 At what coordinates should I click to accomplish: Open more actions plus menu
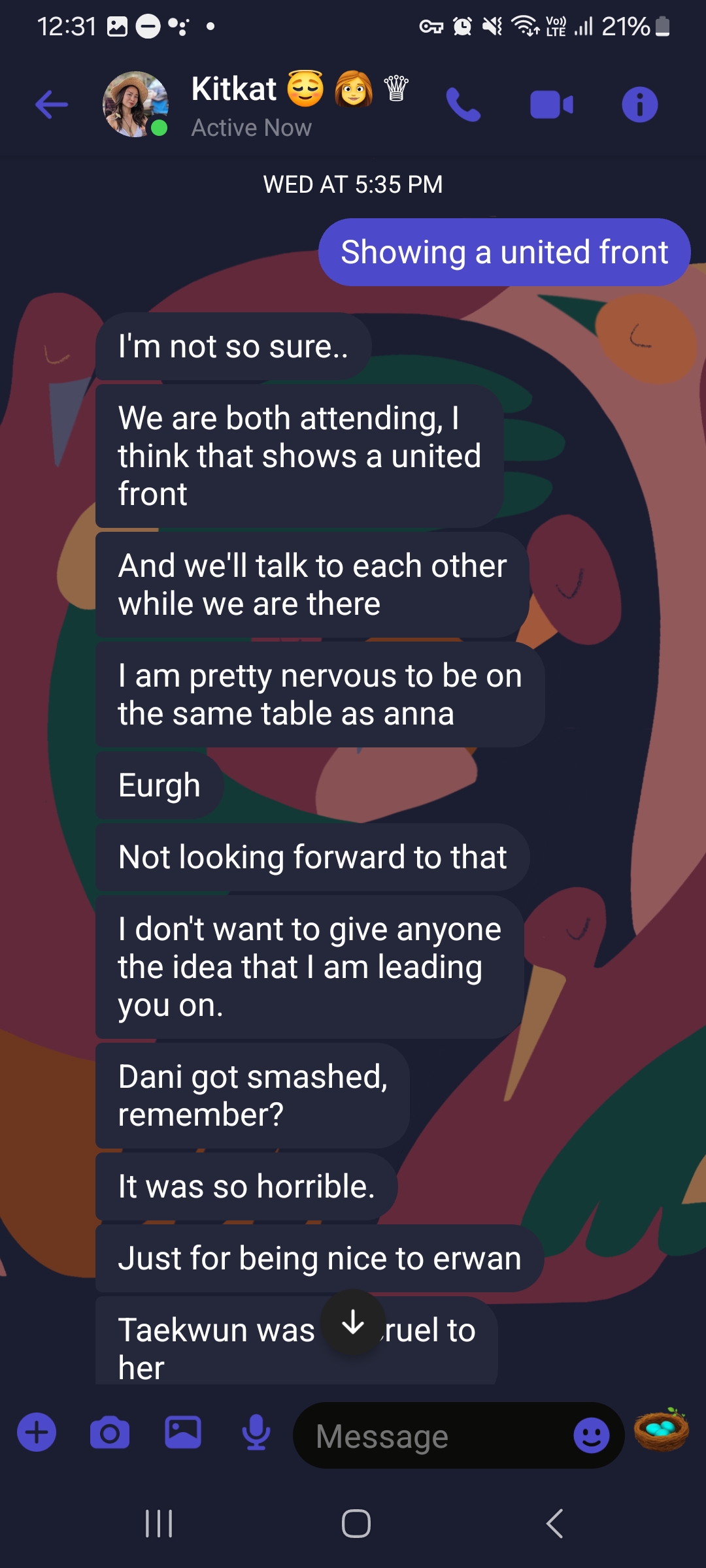37,1433
